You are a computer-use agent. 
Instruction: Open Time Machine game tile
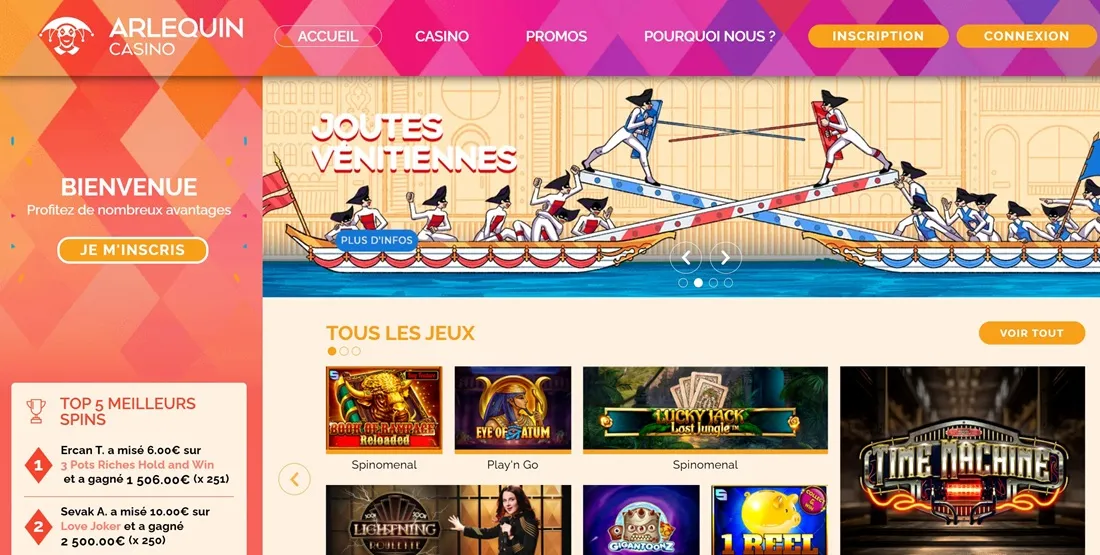click(x=962, y=460)
